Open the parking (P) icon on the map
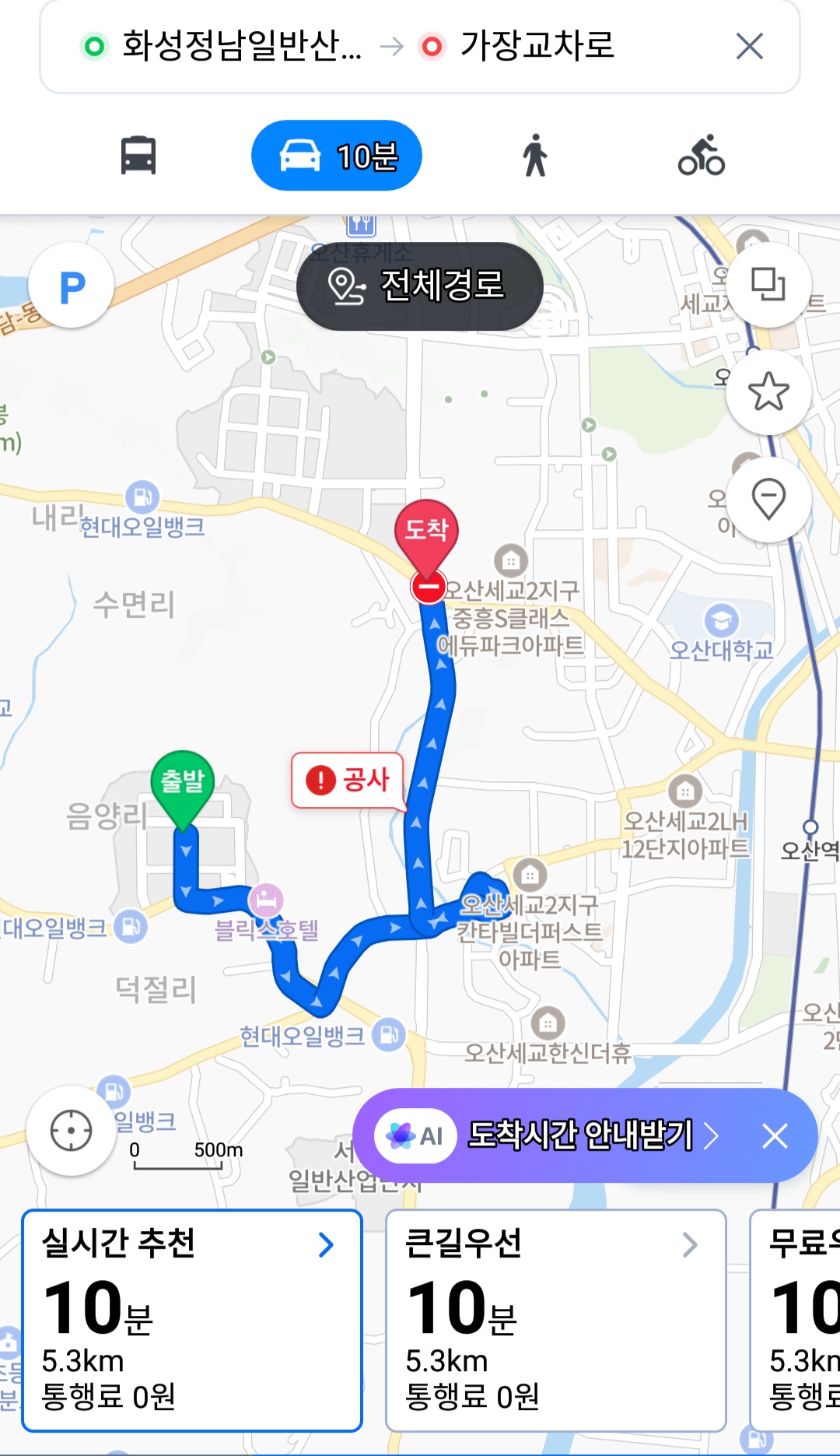Image resolution: width=840 pixels, height=1456 pixels. pyautogui.click(x=70, y=286)
